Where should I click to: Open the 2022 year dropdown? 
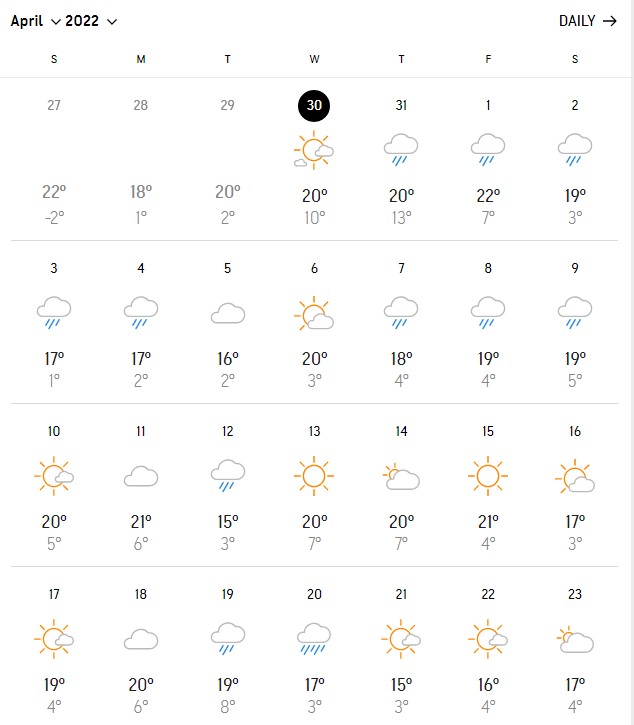(91, 21)
